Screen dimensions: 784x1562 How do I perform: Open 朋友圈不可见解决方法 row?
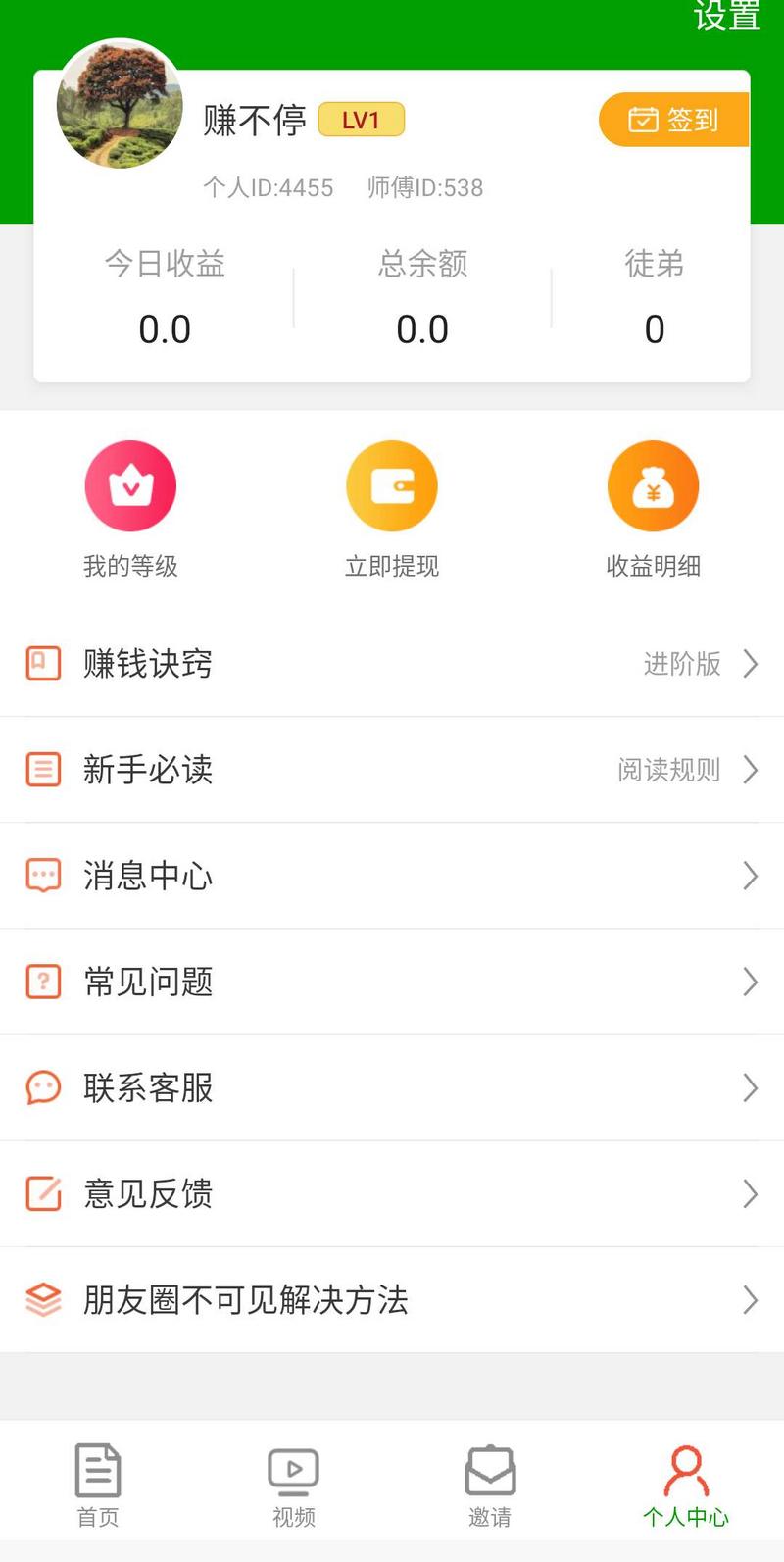(392, 1300)
